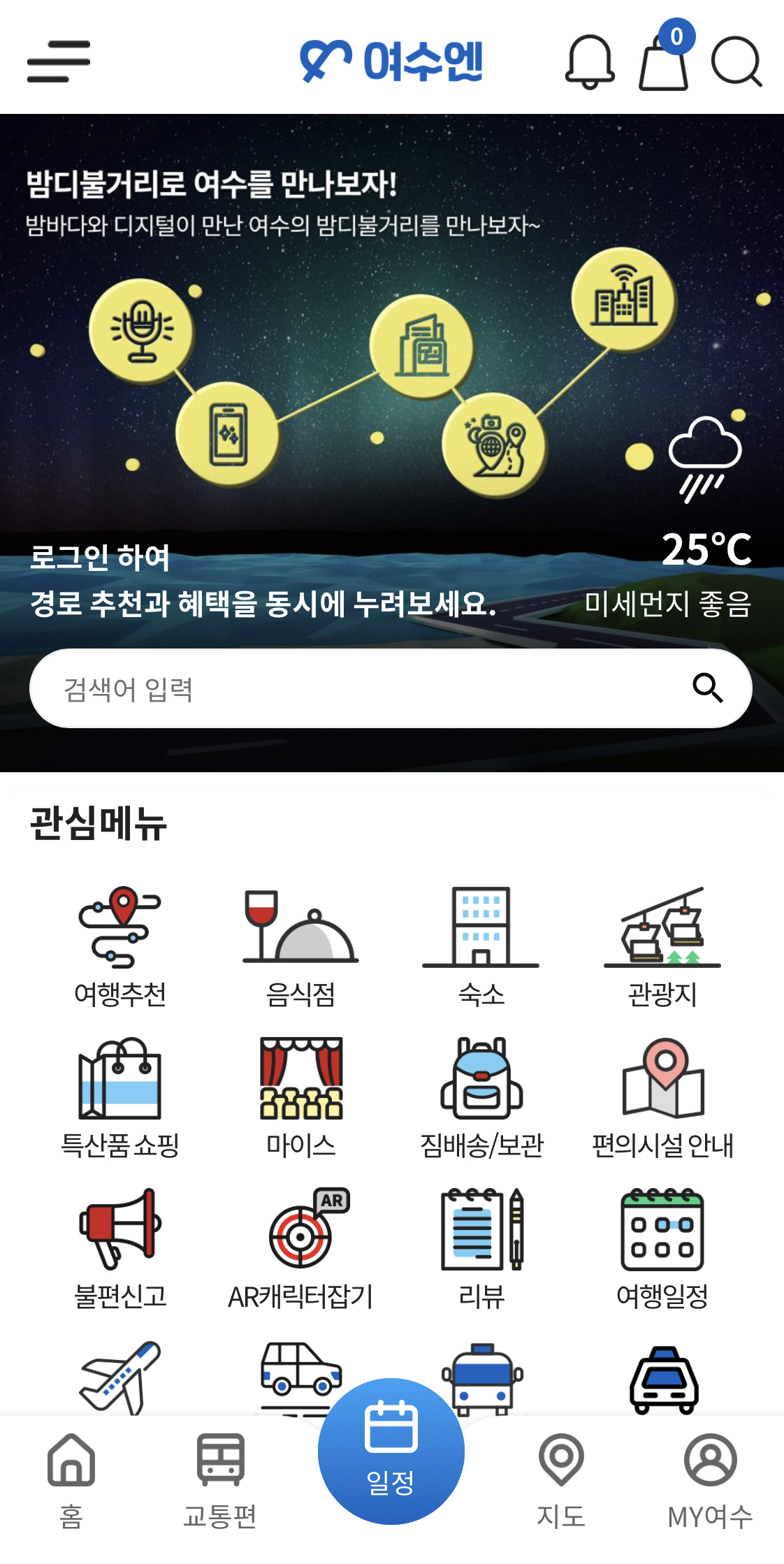This screenshot has height=1564, width=784.
Task: Open the 리뷰 reviews menu
Action: click(x=481, y=1248)
